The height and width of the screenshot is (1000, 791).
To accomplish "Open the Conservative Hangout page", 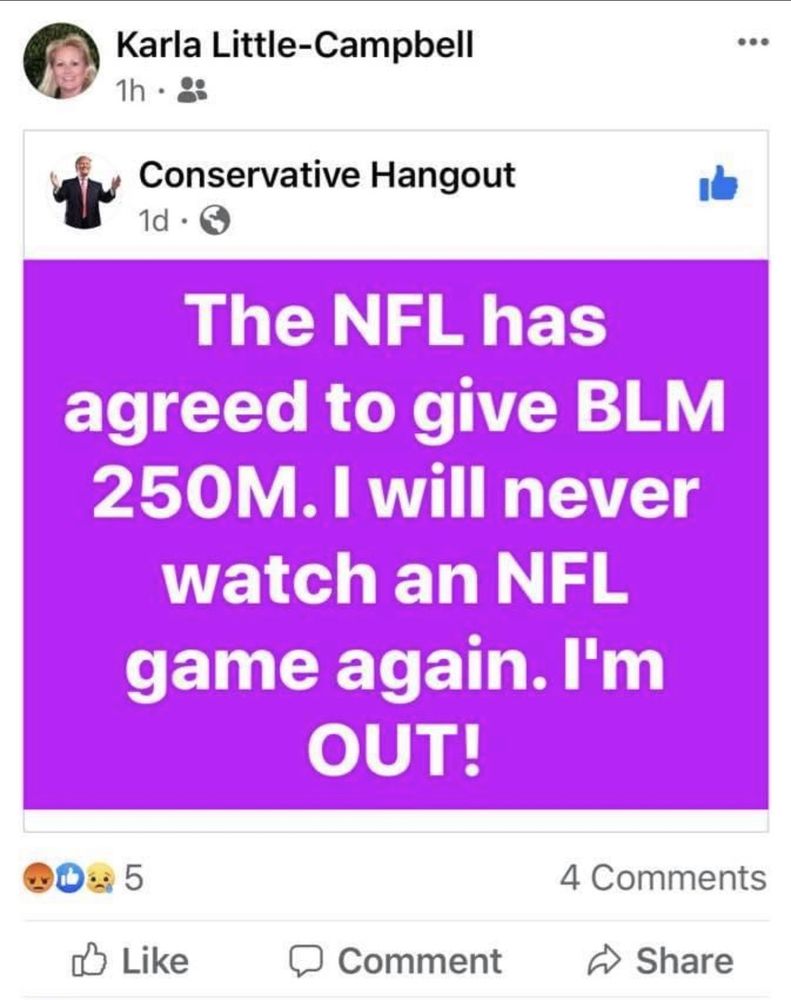I will click(327, 175).
